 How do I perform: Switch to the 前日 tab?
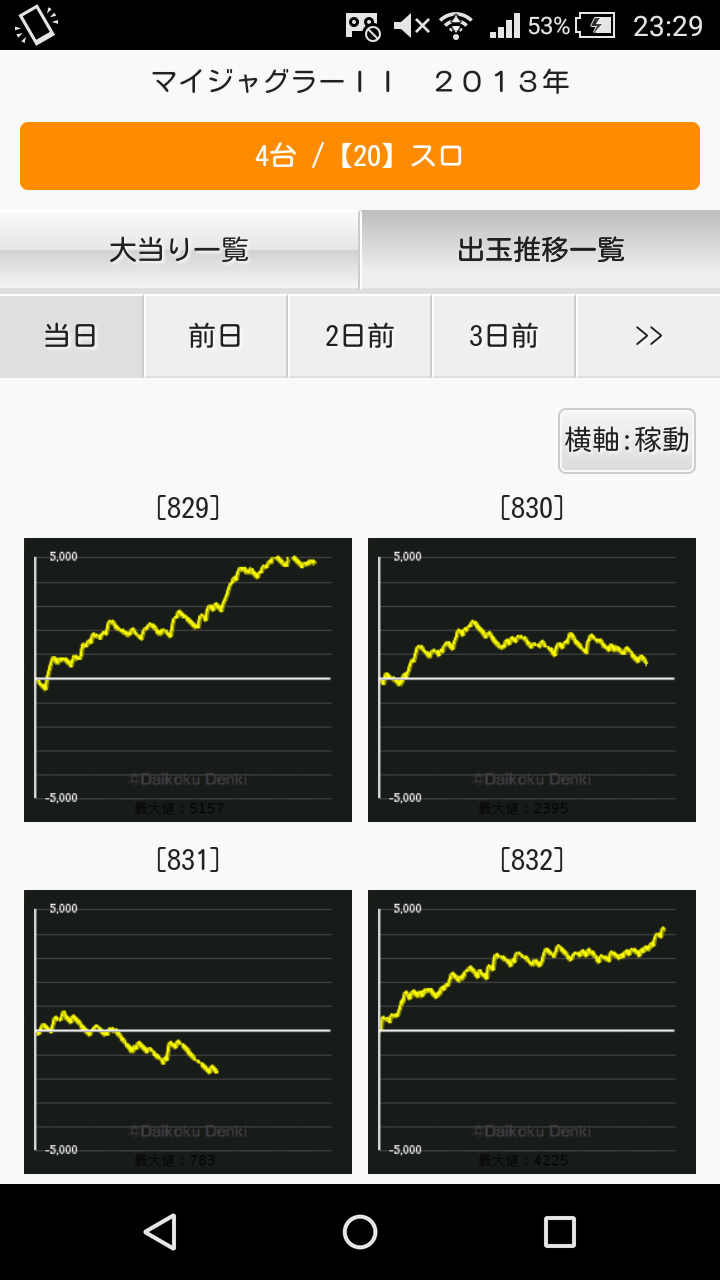(216, 336)
